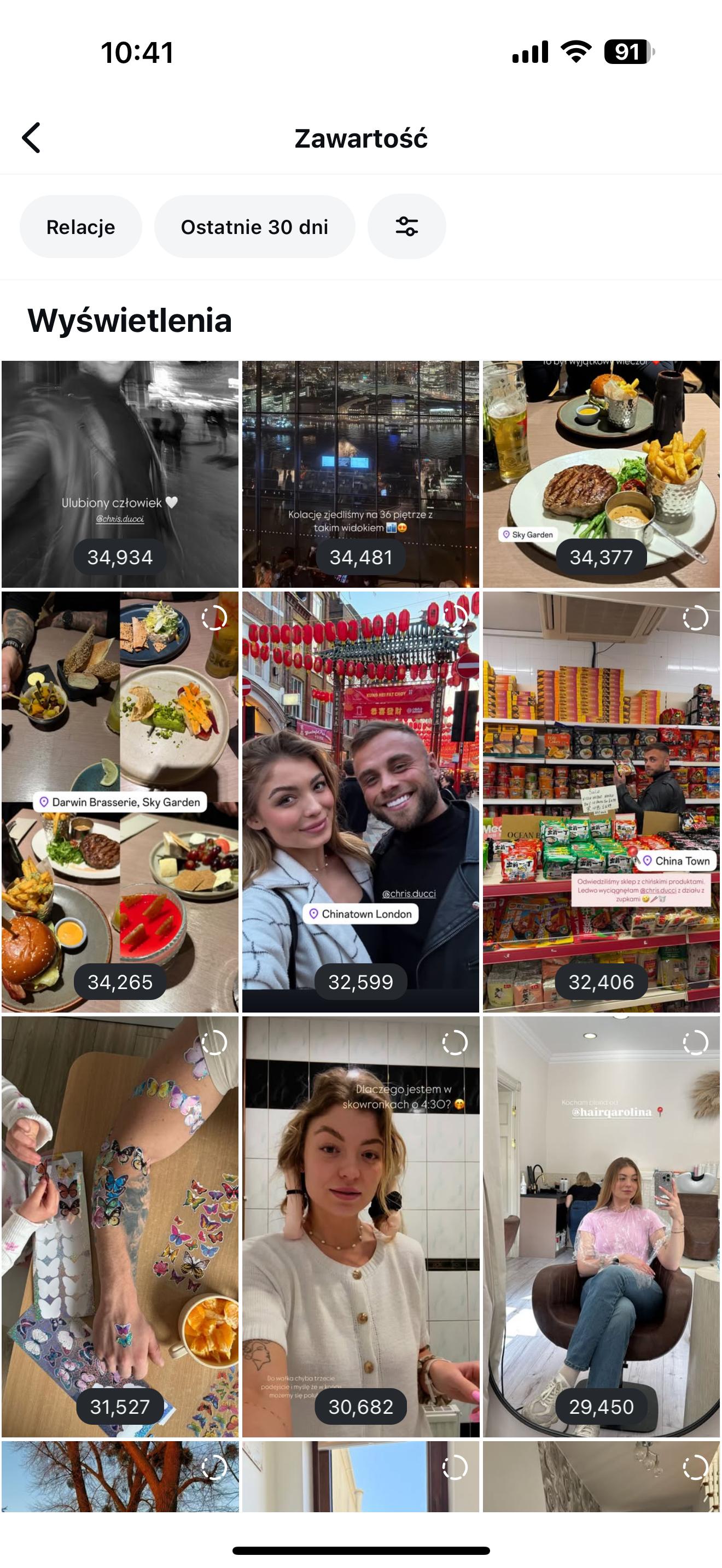Go back from the Zawartość screen
This screenshot has height=1568, width=722.
click(x=32, y=138)
